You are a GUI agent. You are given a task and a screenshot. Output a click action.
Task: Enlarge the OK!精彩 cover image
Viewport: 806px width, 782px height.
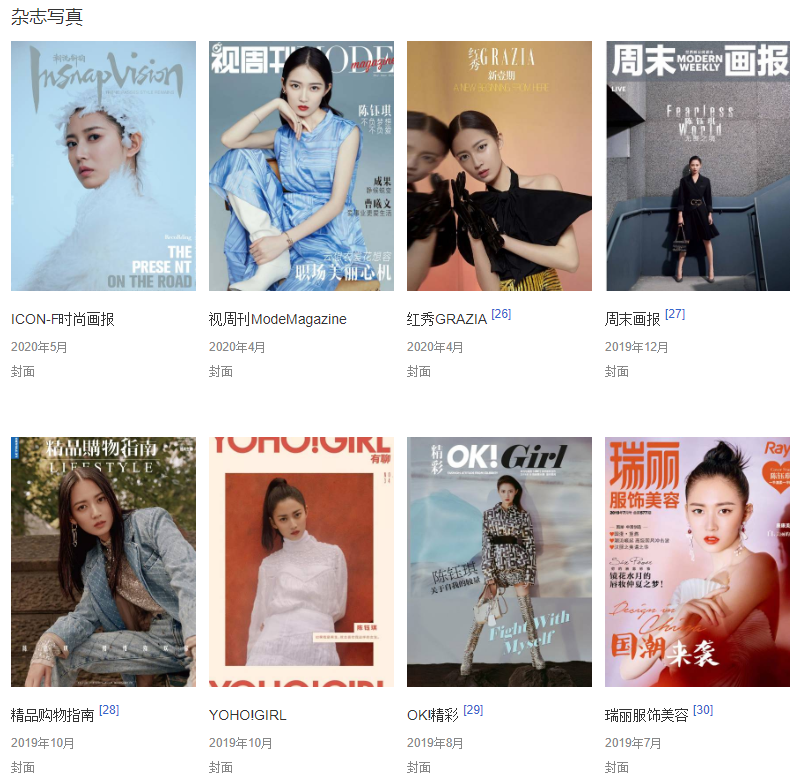499,562
